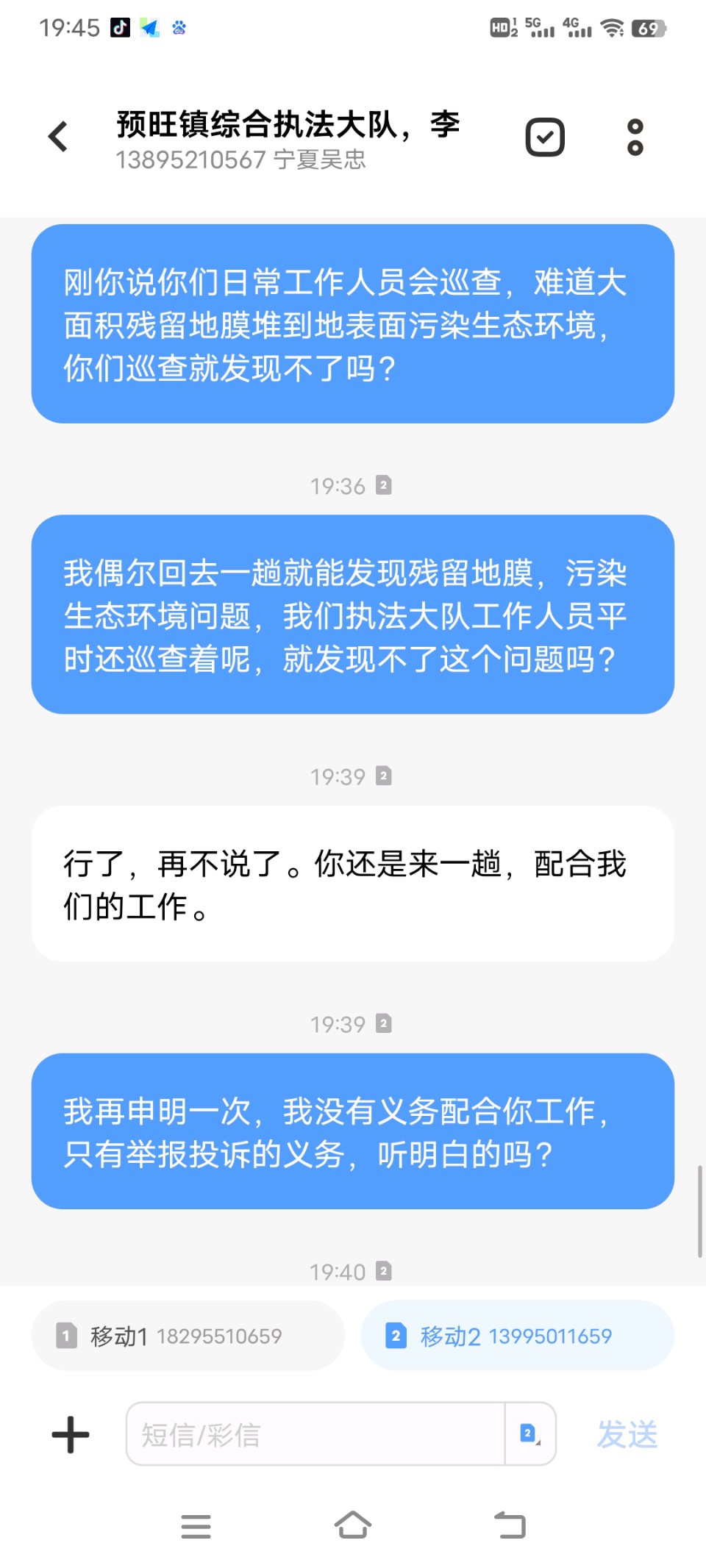706x1568 pixels.
Task: Go back to the message list
Action: tap(58, 137)
